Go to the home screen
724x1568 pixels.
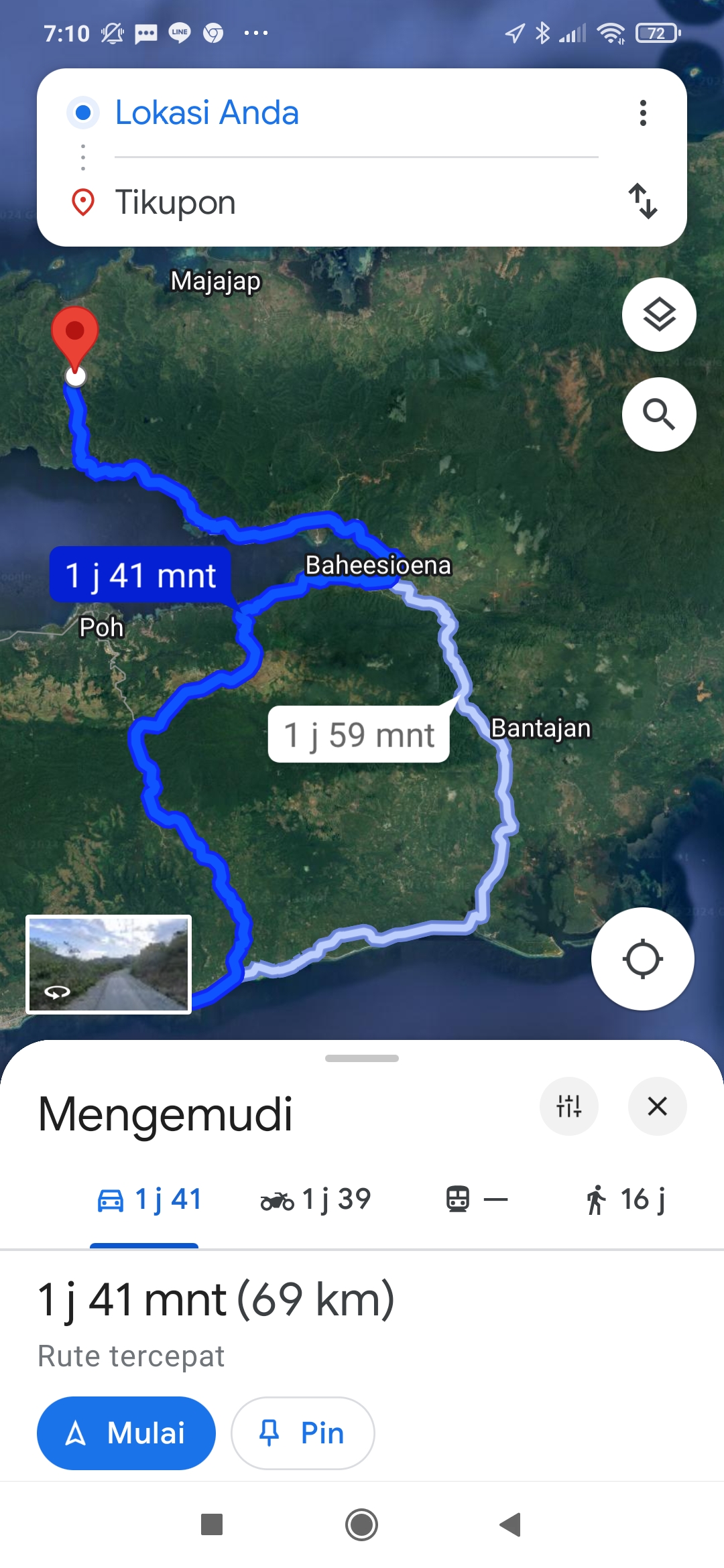pyautogui.click(x=362, y=1524)
